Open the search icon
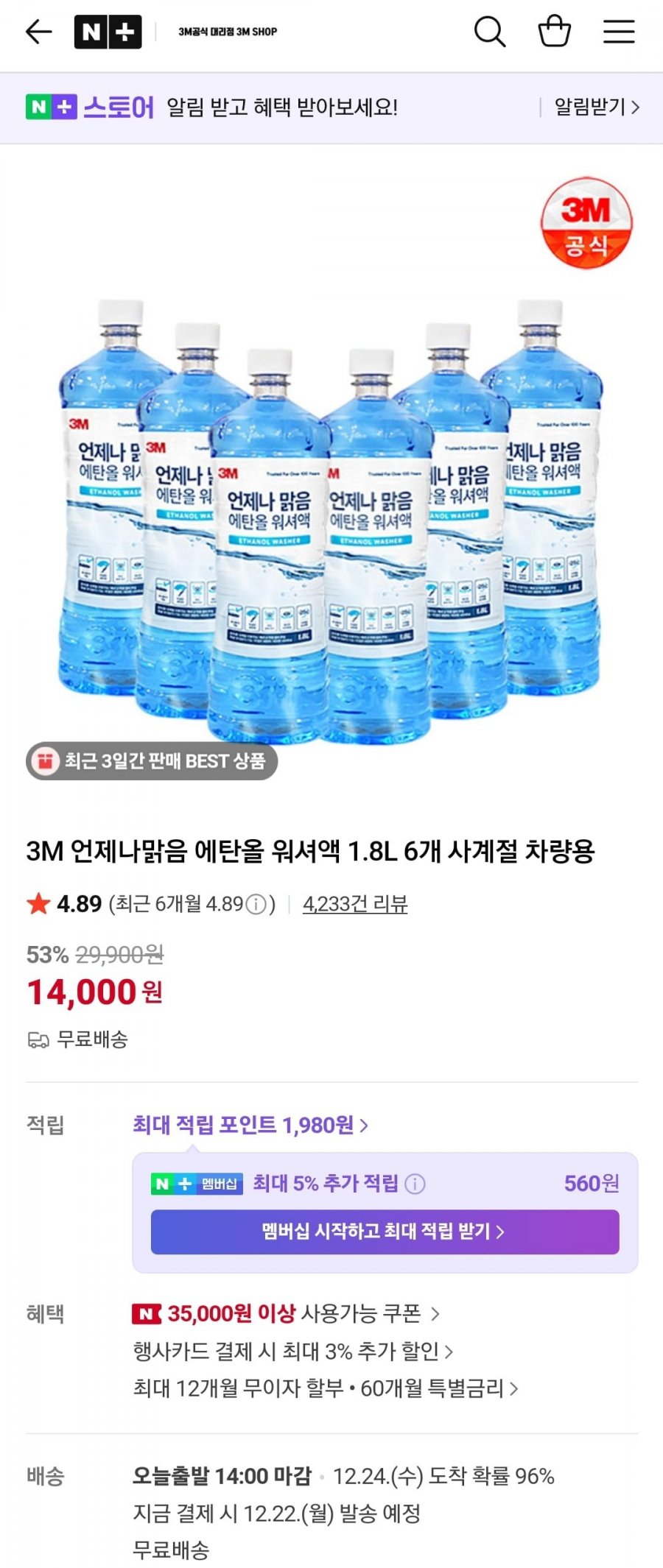The width and height of the screenshot is (663, 1568). click(489, 32)
